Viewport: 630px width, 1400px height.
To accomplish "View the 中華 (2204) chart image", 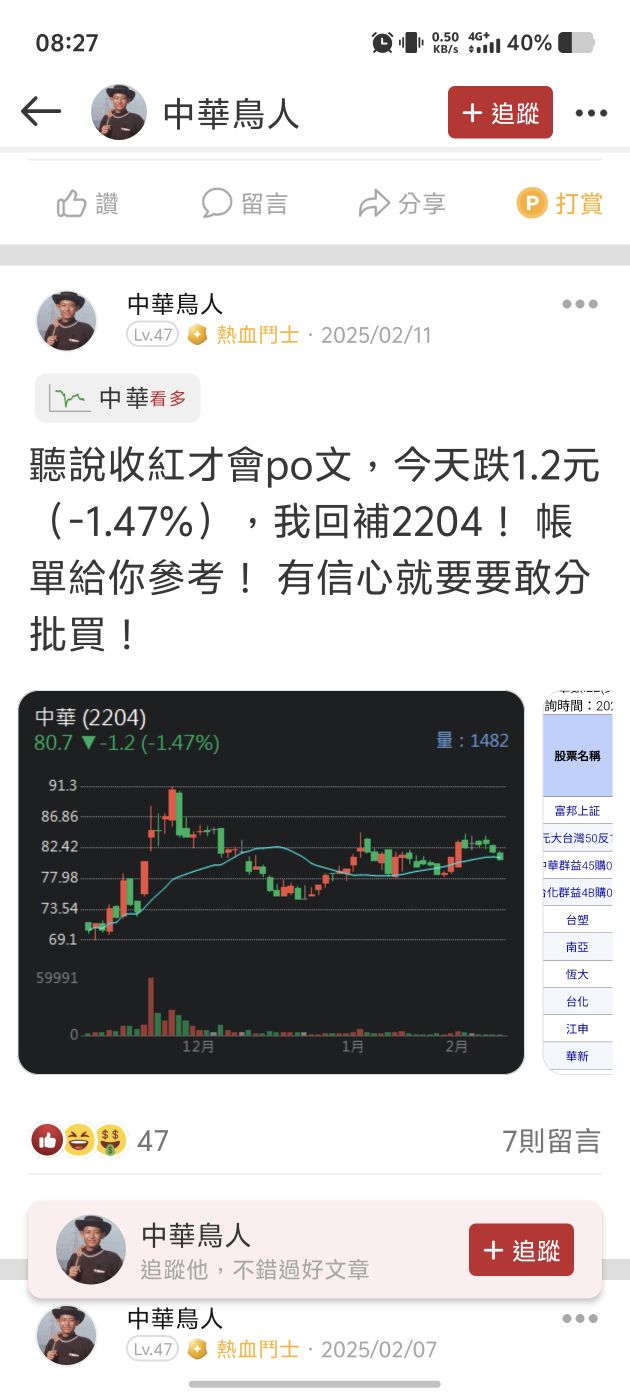I will click(271, 882).
